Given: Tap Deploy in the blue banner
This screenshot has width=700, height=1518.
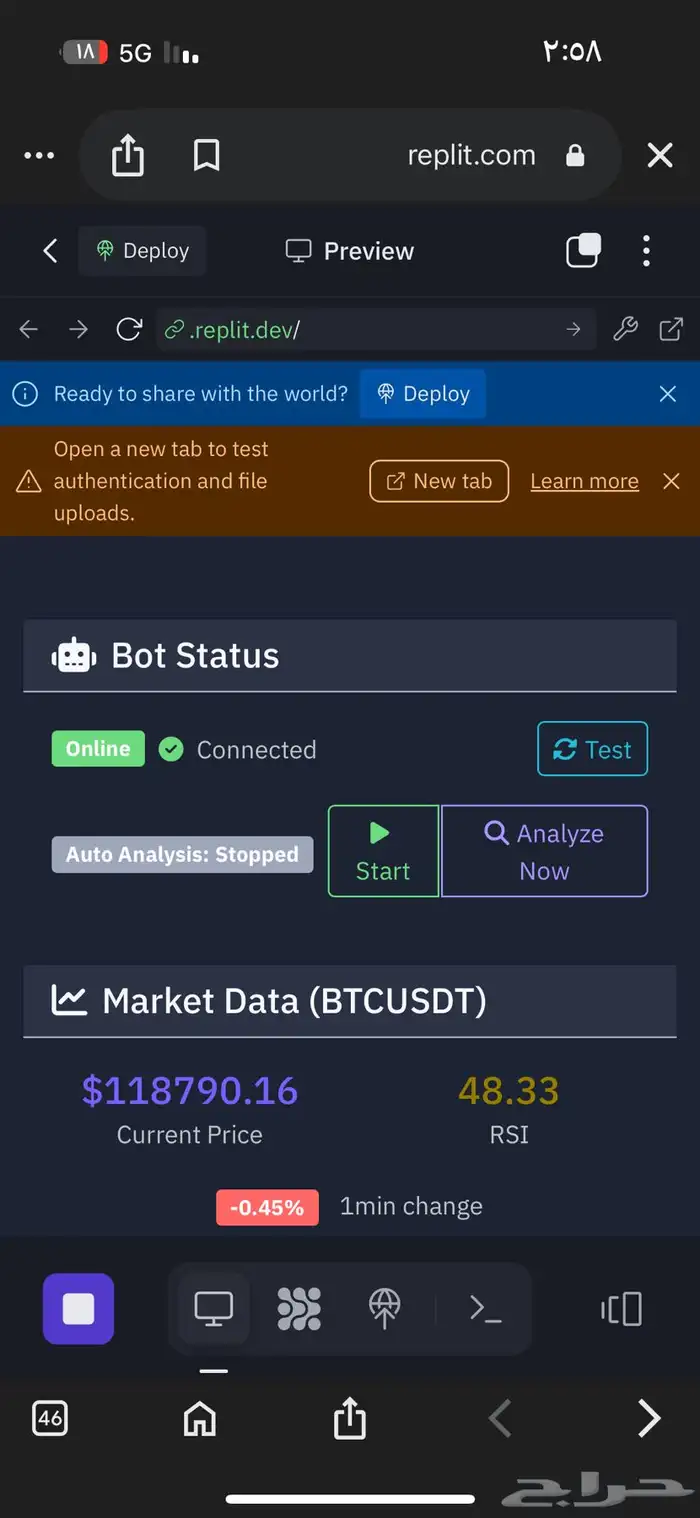Looking at the screenshot, I should click(x=423, y=394).
